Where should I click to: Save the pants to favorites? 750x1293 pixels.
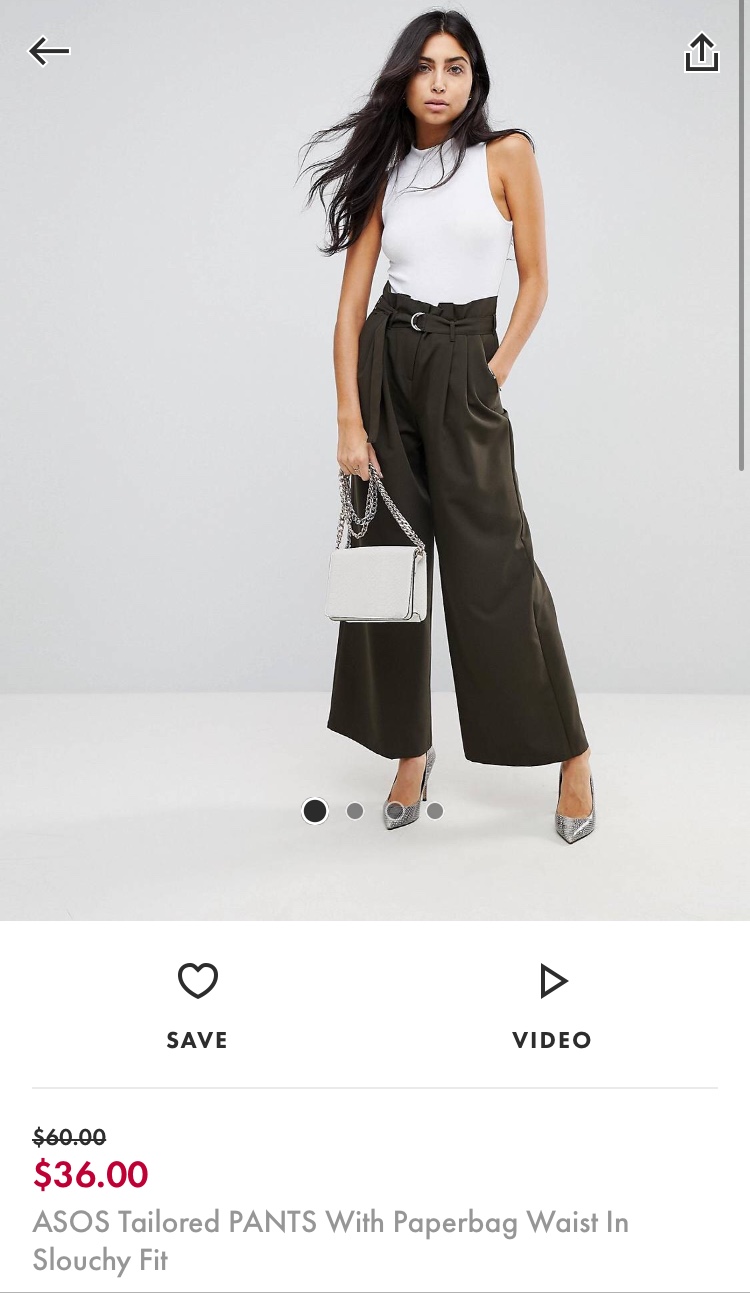tap(197, 1004)
